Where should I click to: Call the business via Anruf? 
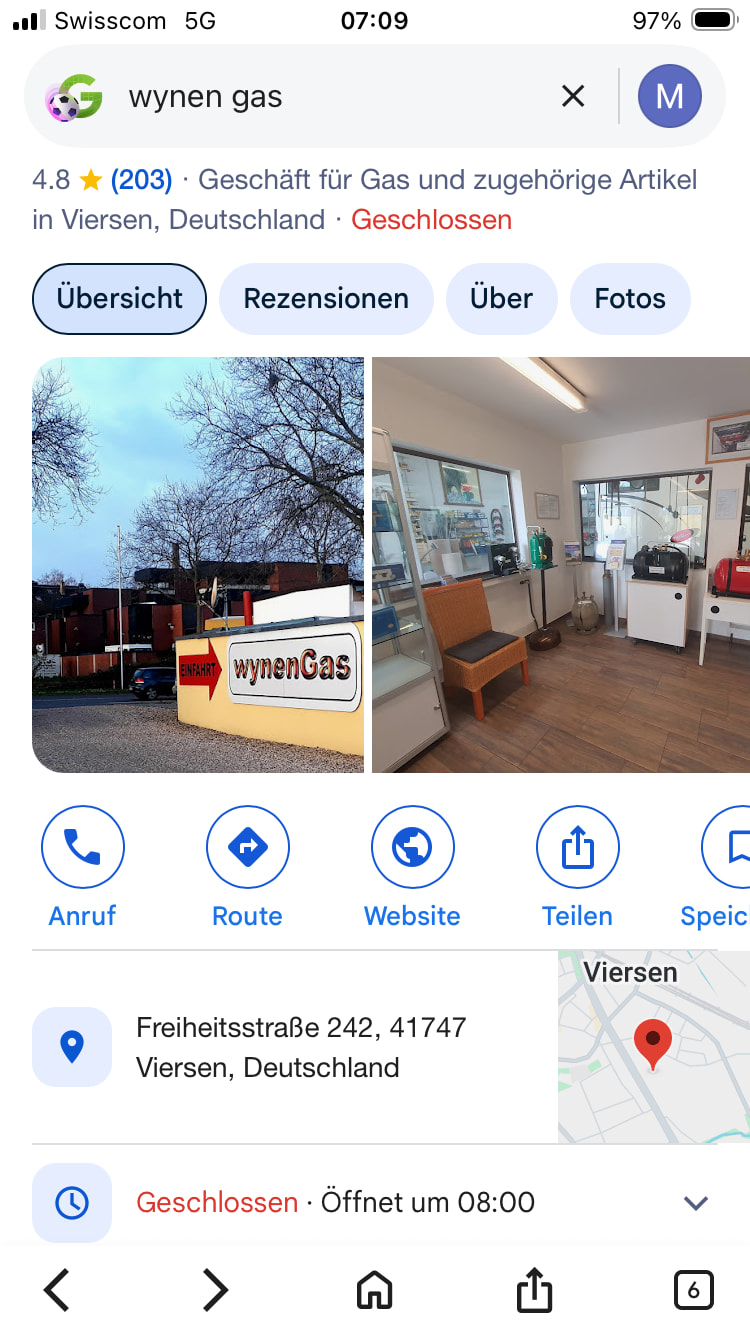coord(83,868)
